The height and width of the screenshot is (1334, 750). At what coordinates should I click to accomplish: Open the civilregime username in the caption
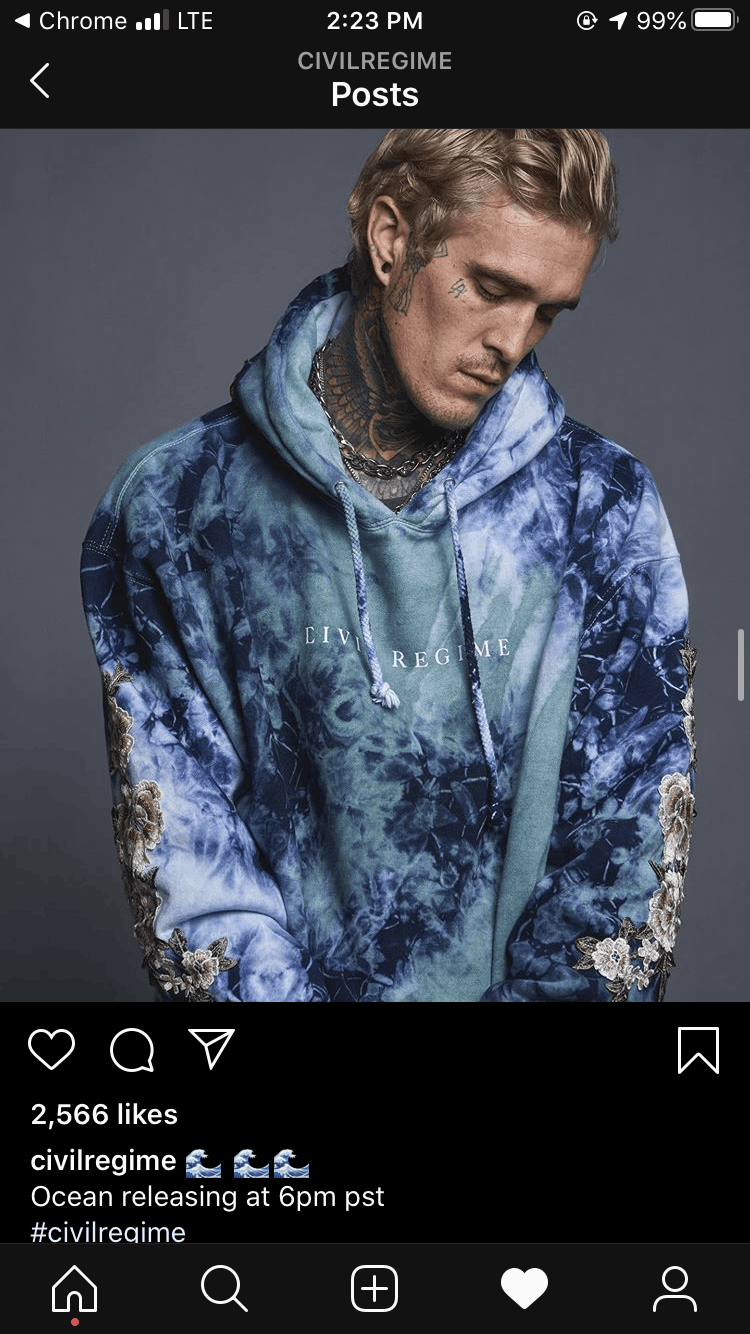103,1161
